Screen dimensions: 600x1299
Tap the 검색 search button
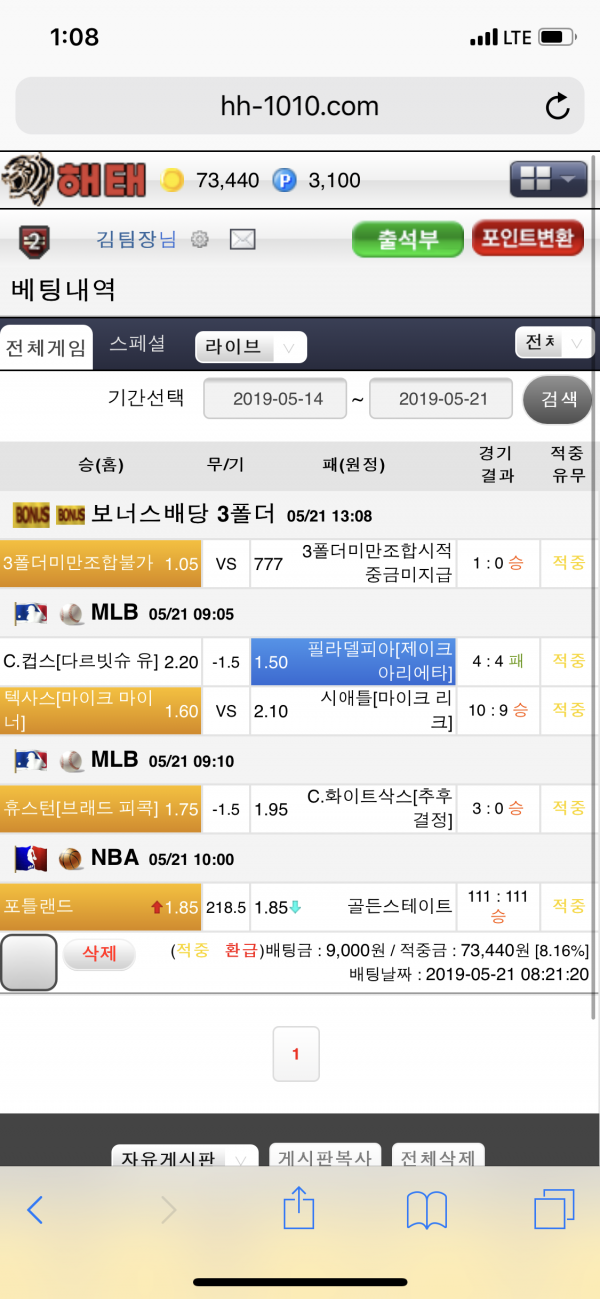[558, 399]
